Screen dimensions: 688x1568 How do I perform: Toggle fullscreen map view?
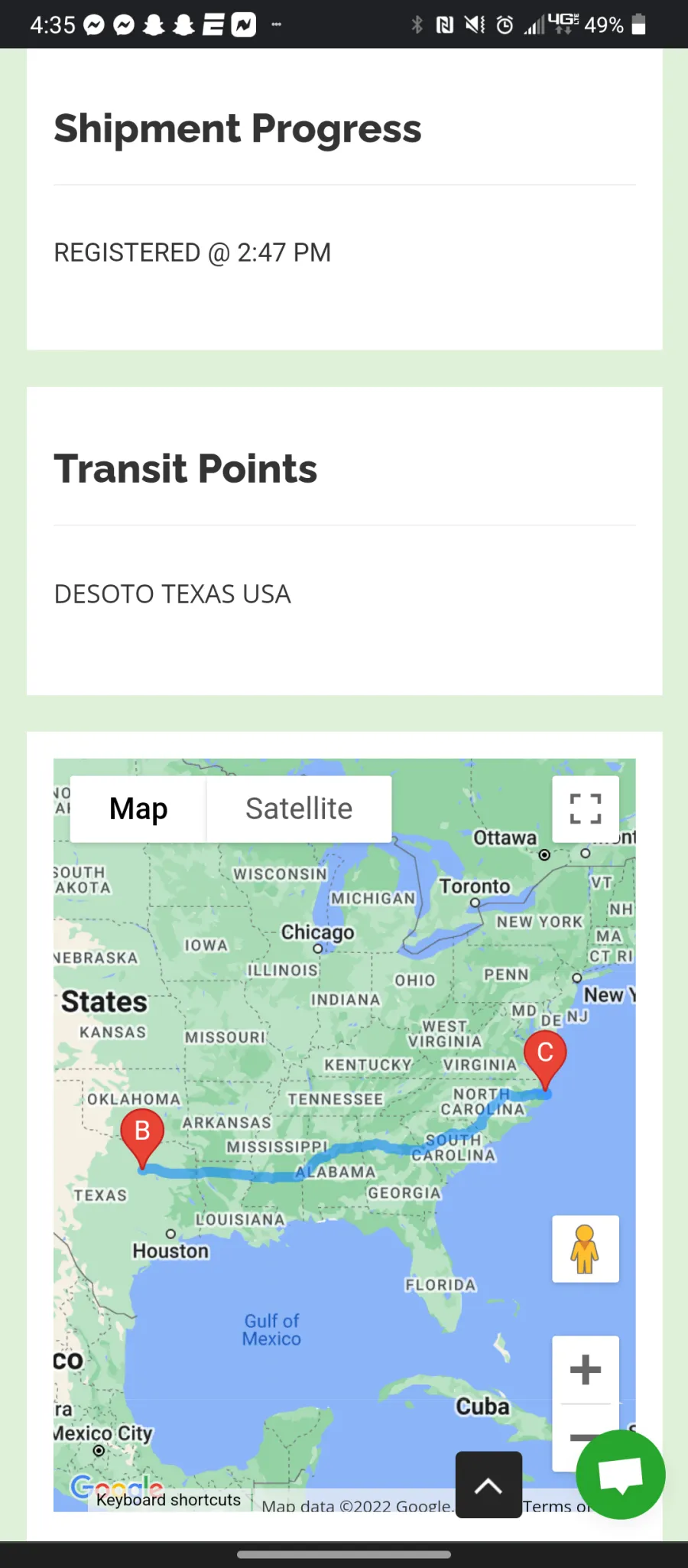(x=586, y=808)
